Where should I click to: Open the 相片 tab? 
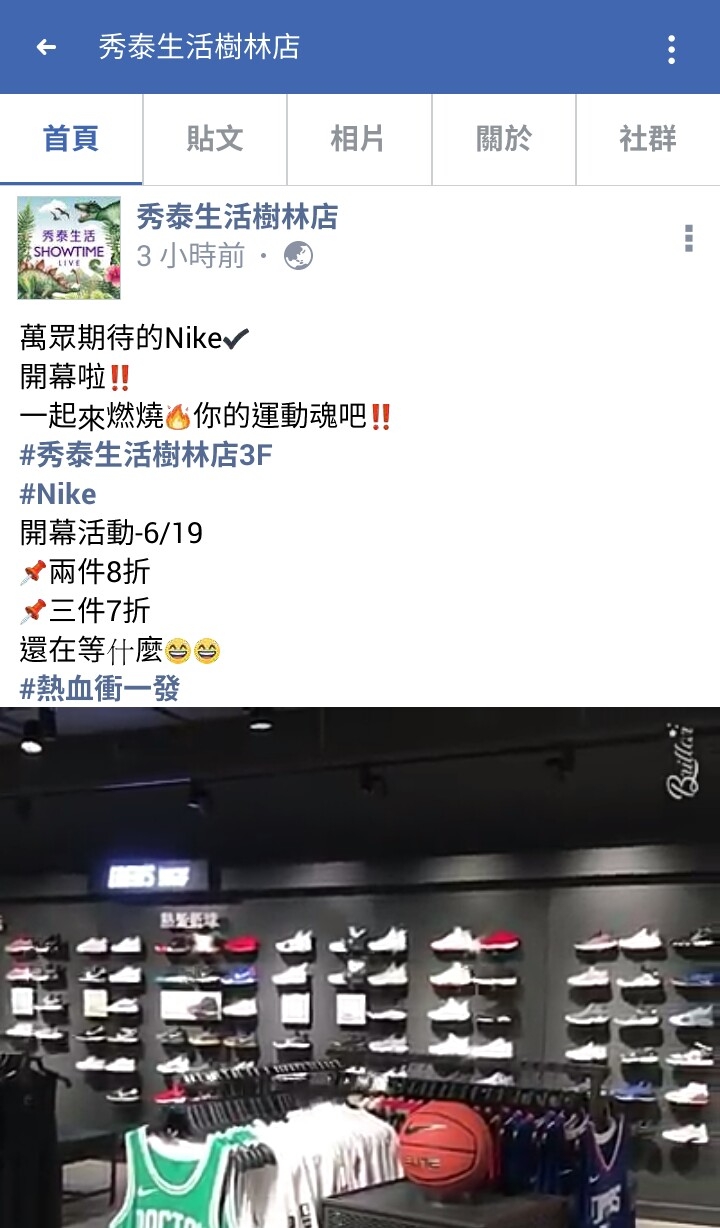[359, 140]
